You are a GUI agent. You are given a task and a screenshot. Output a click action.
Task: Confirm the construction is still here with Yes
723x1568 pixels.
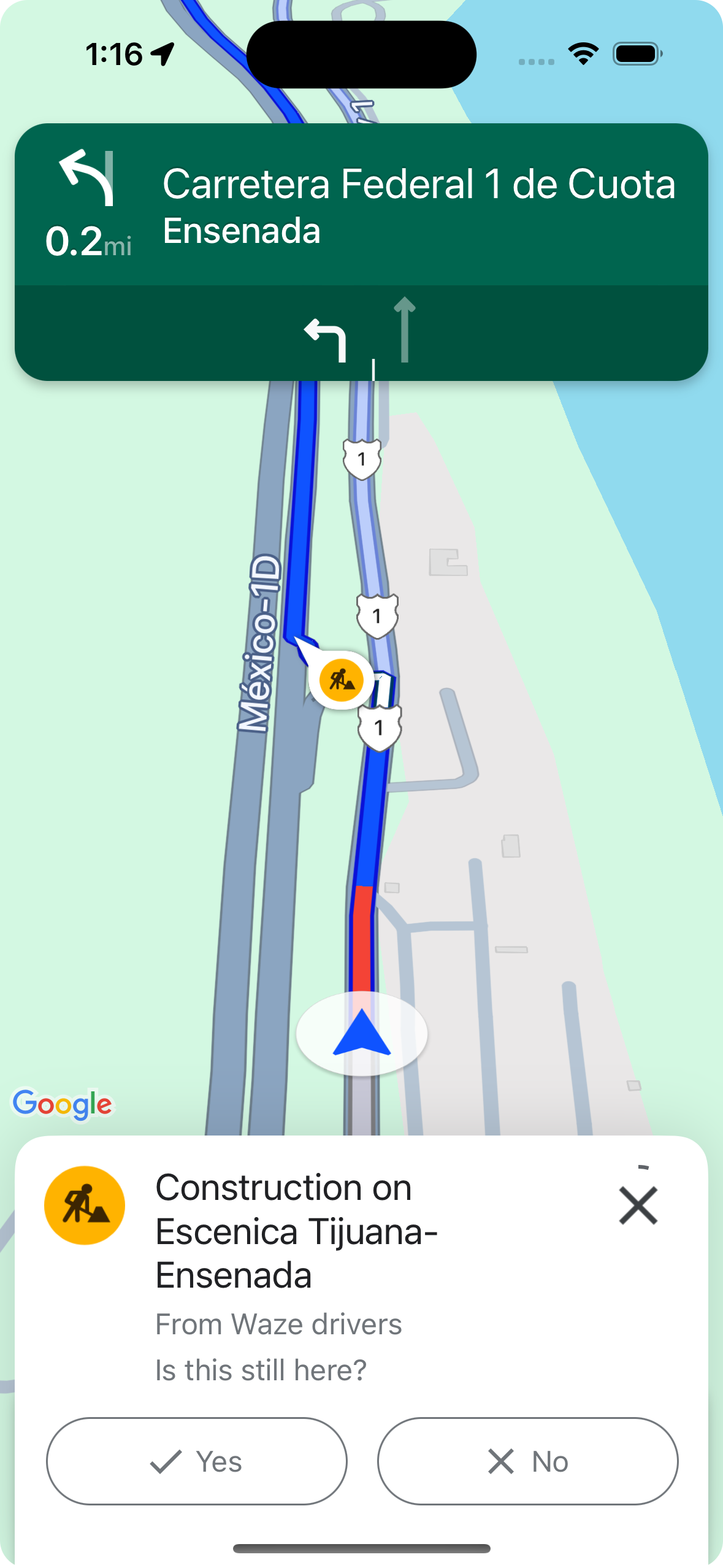(196, 1461)
